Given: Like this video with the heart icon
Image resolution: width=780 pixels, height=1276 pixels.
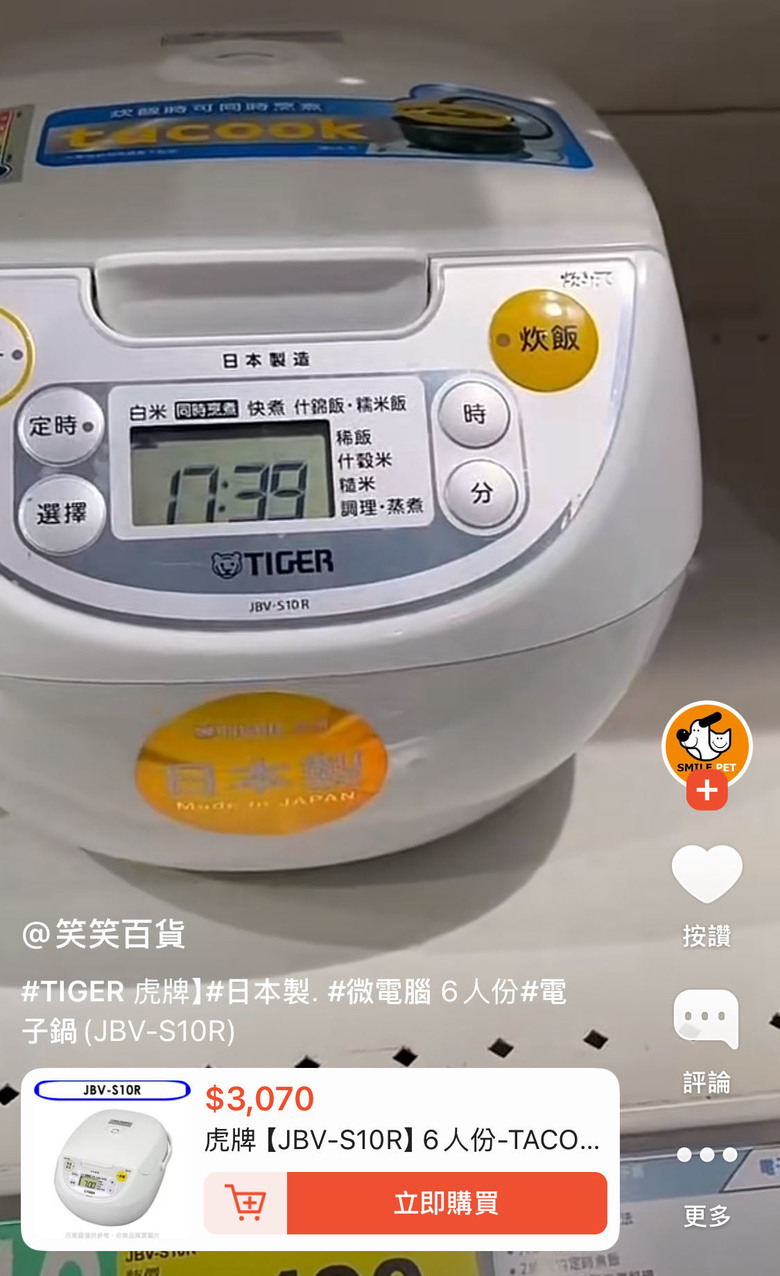Looking at the screenshot, I should tap(706, 874).
